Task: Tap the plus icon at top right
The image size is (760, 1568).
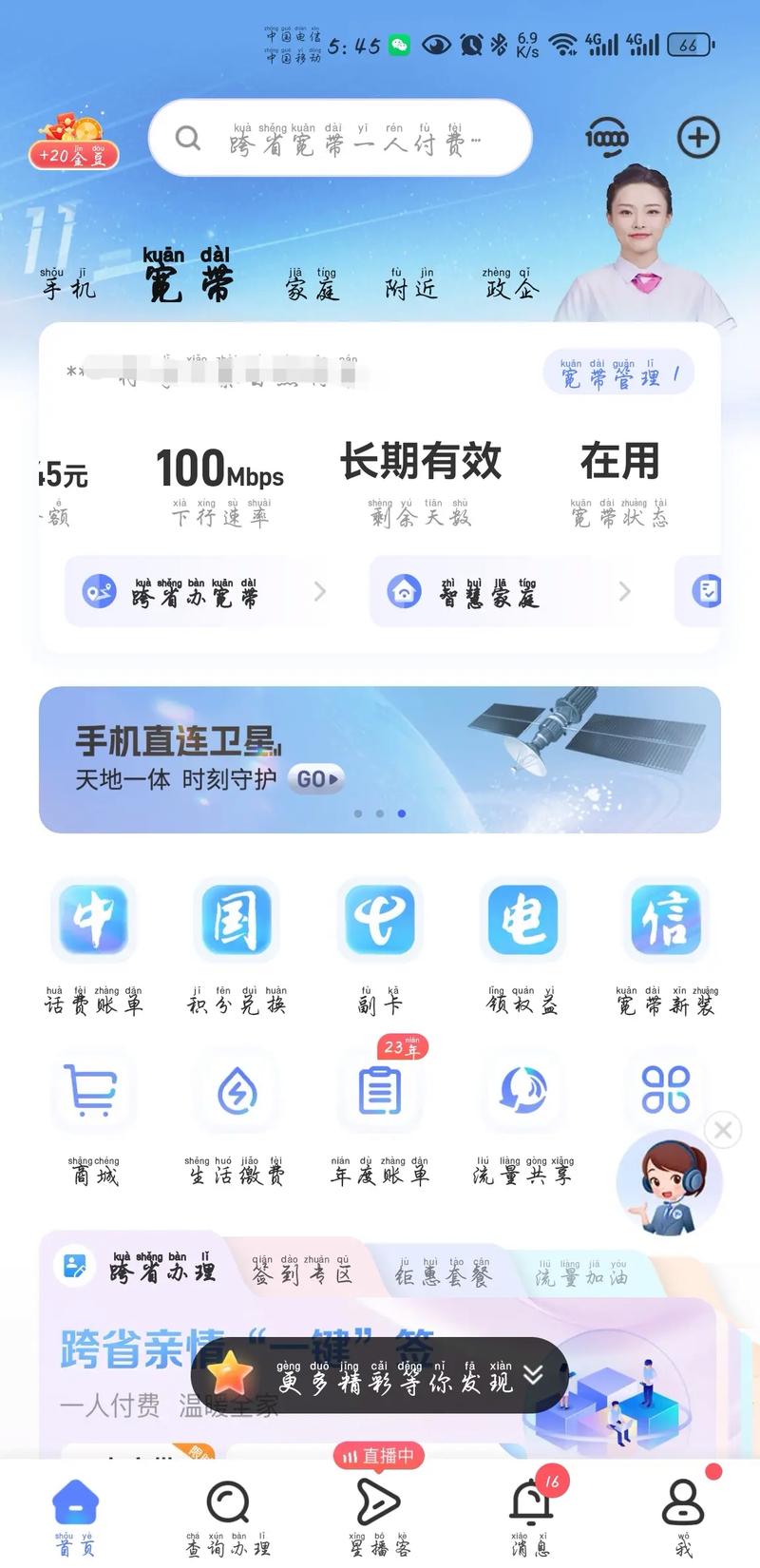Action: point(698,137)
